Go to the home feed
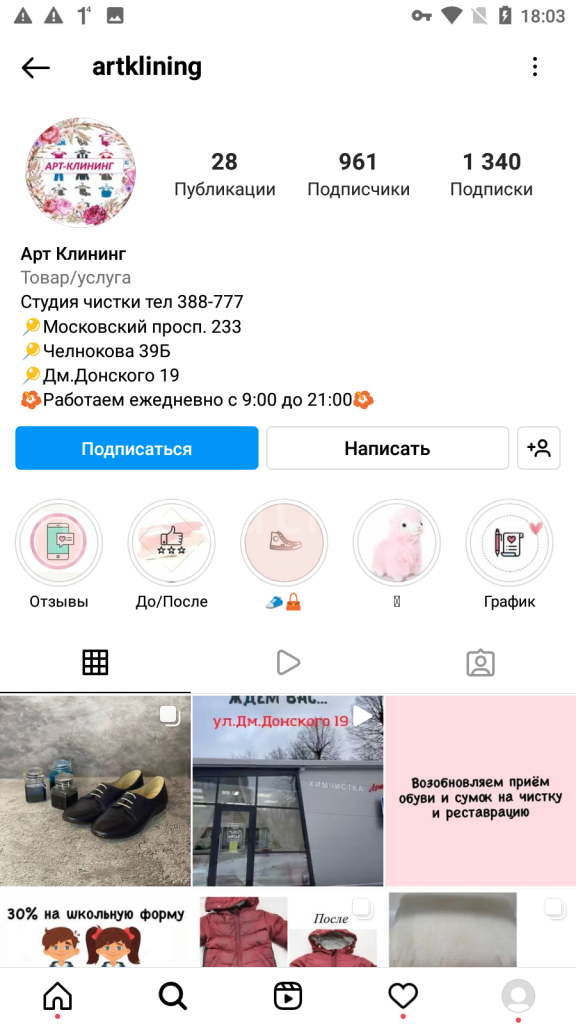 [57, 997]
